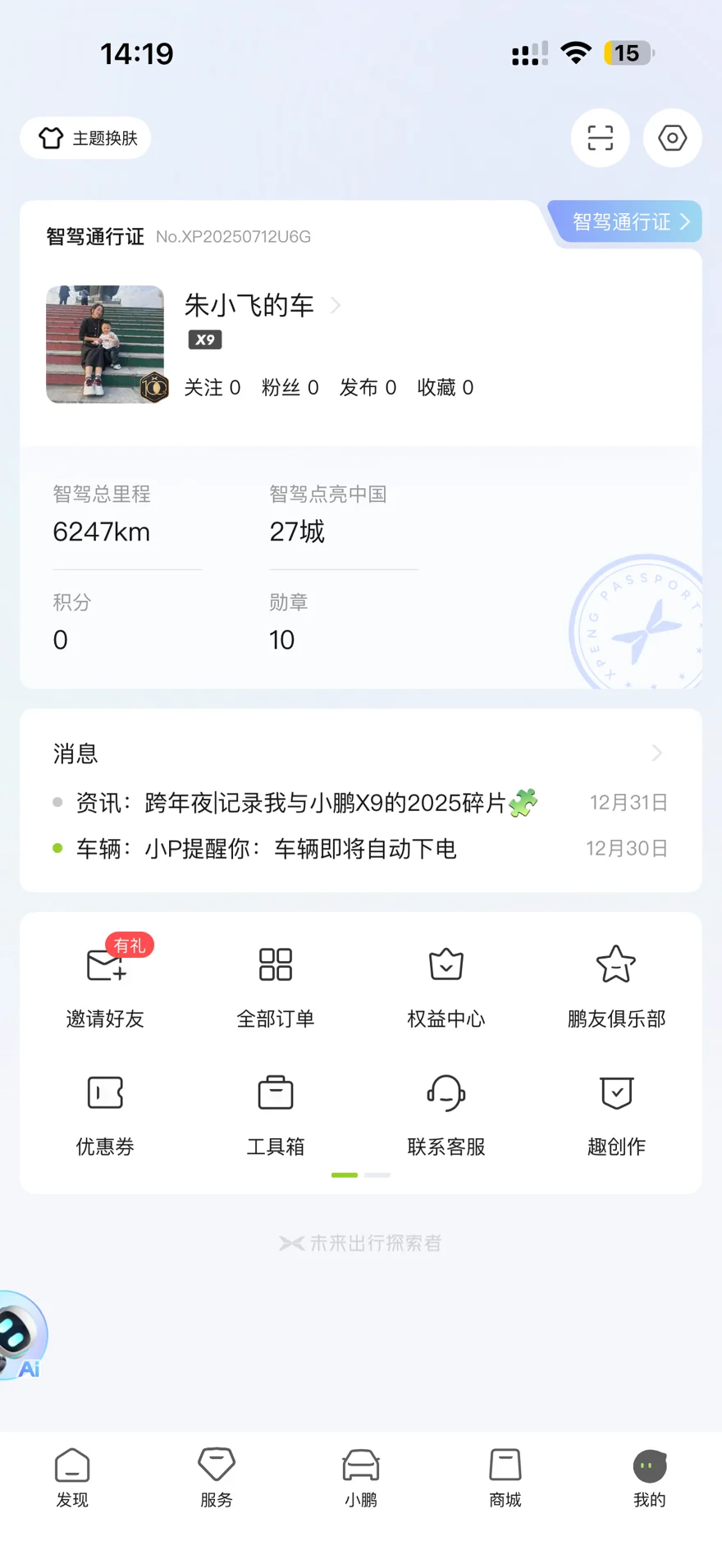This screenshot has width=722, height=1568.
Task: Switch to the 发现 tab
Action: (72, 1477)
